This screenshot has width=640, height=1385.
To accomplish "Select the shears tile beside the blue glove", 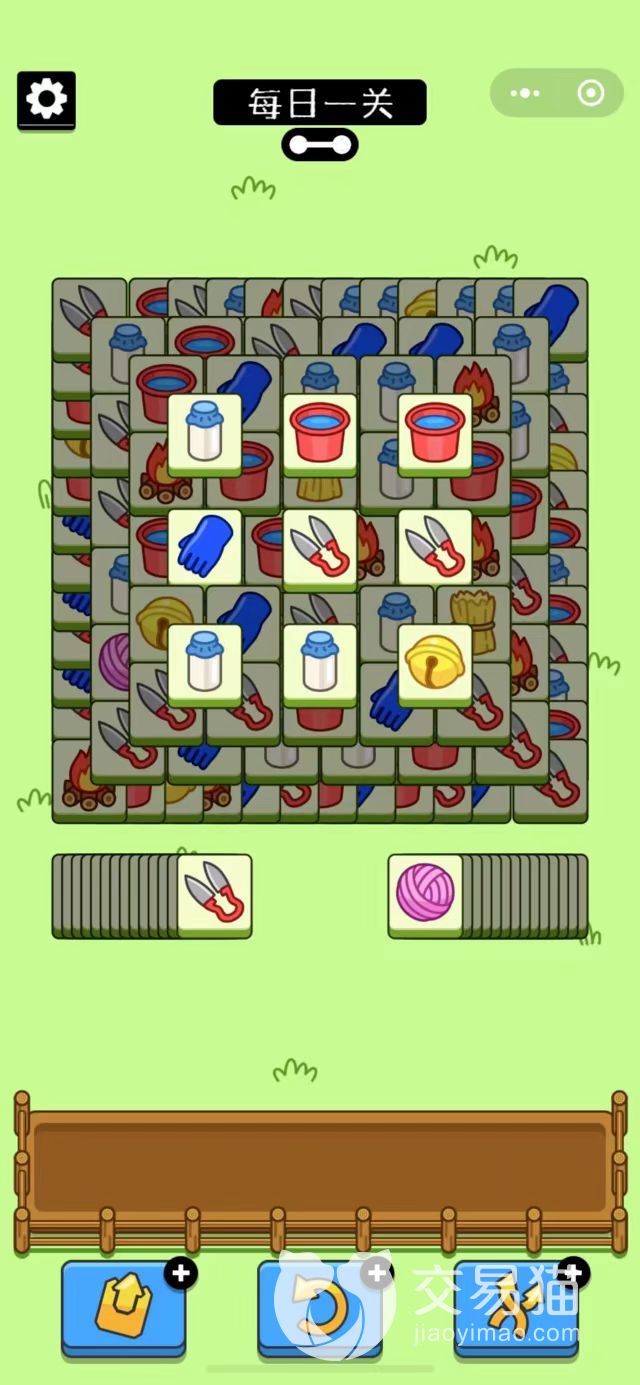I will point(320,546).
